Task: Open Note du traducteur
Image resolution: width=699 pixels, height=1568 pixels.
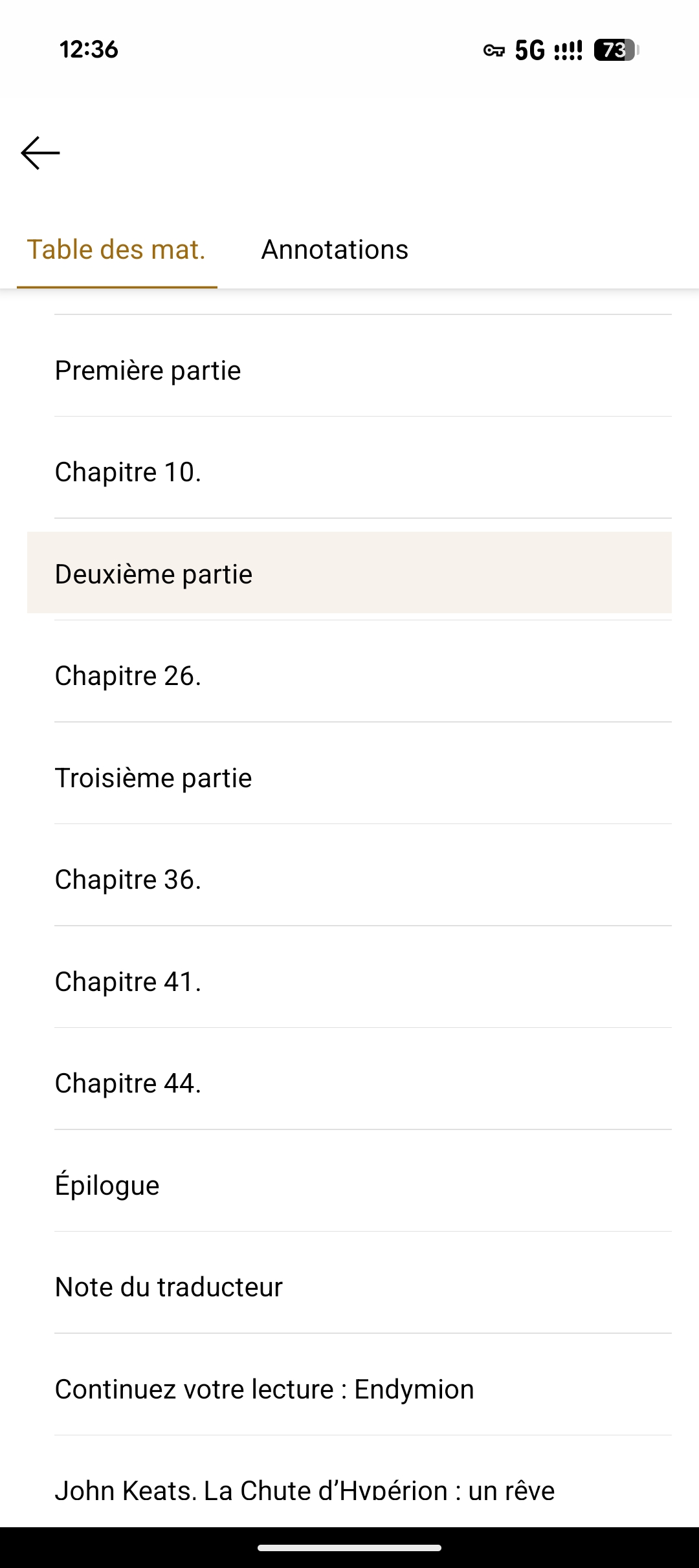Action: point(169,1287)
